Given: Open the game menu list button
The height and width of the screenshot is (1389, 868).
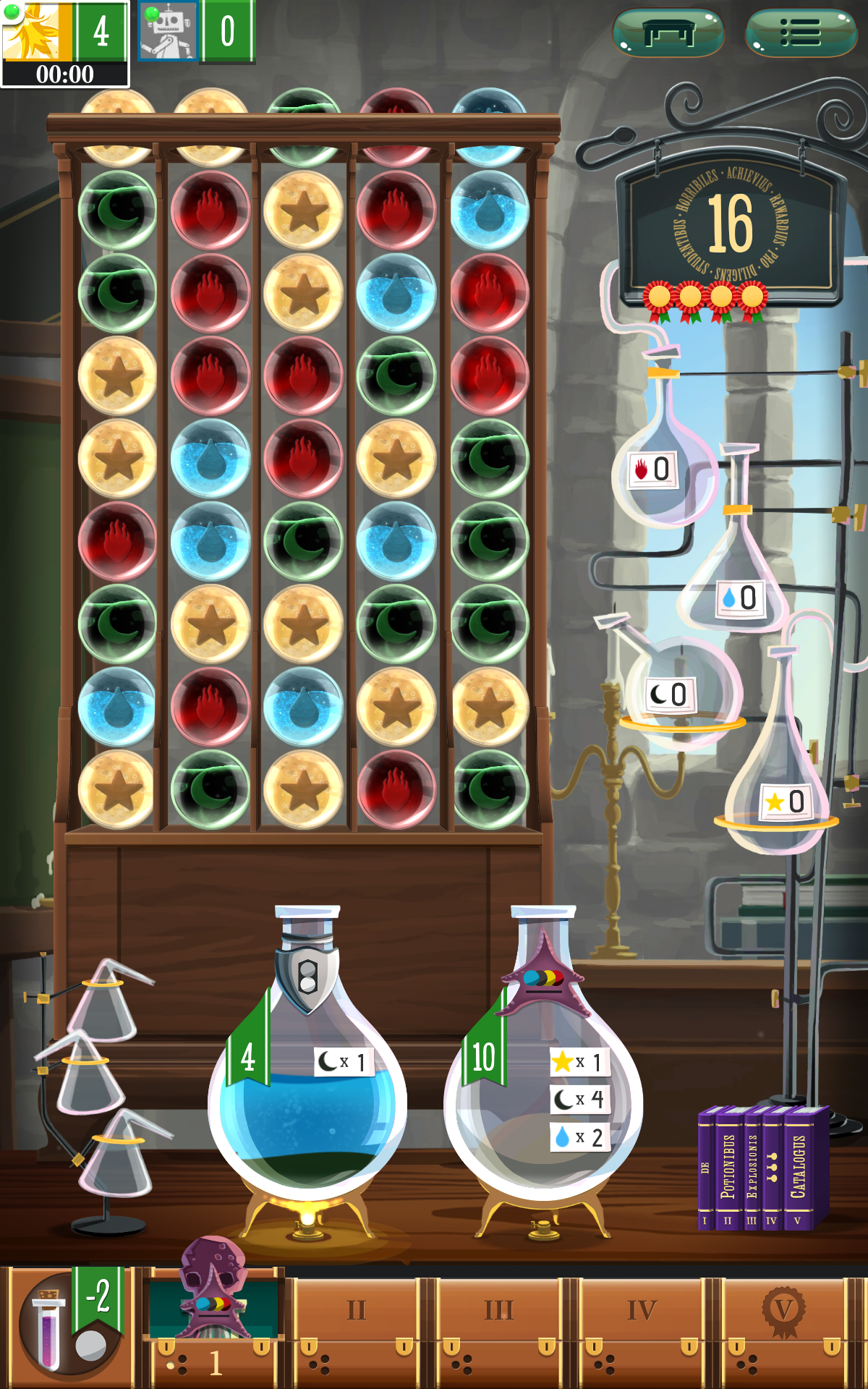Looking at the screenshot, I should pos(800,33).
